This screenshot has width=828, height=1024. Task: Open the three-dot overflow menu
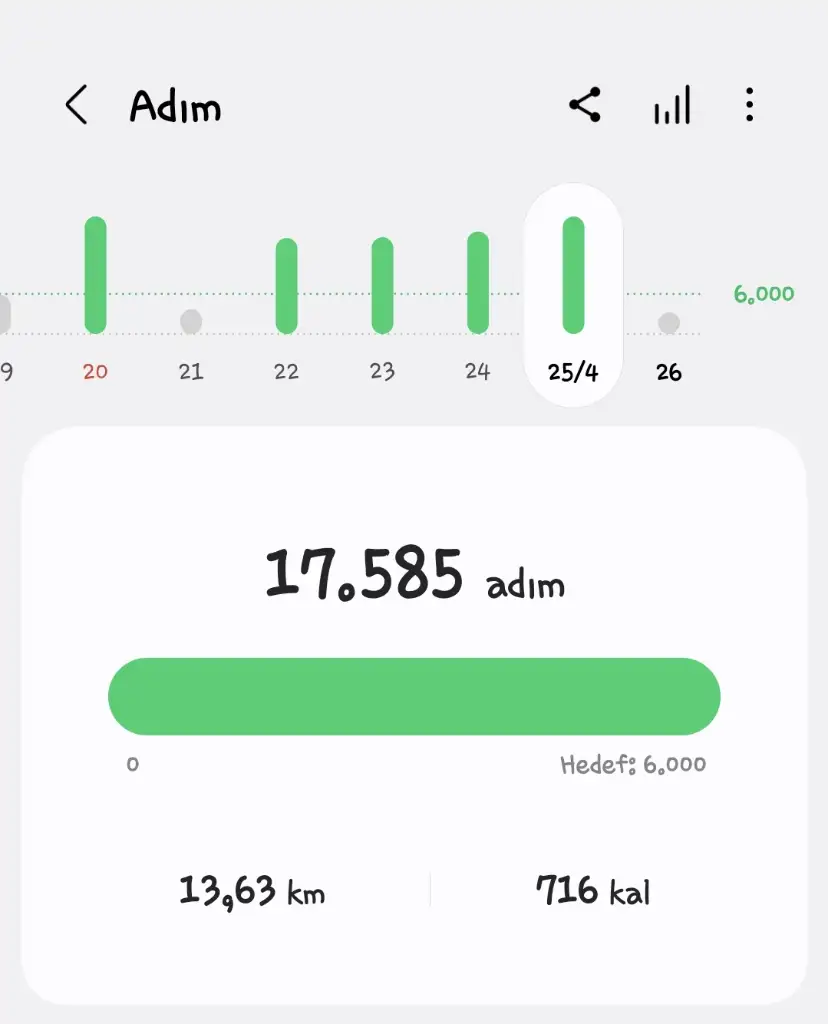[749, 105]
